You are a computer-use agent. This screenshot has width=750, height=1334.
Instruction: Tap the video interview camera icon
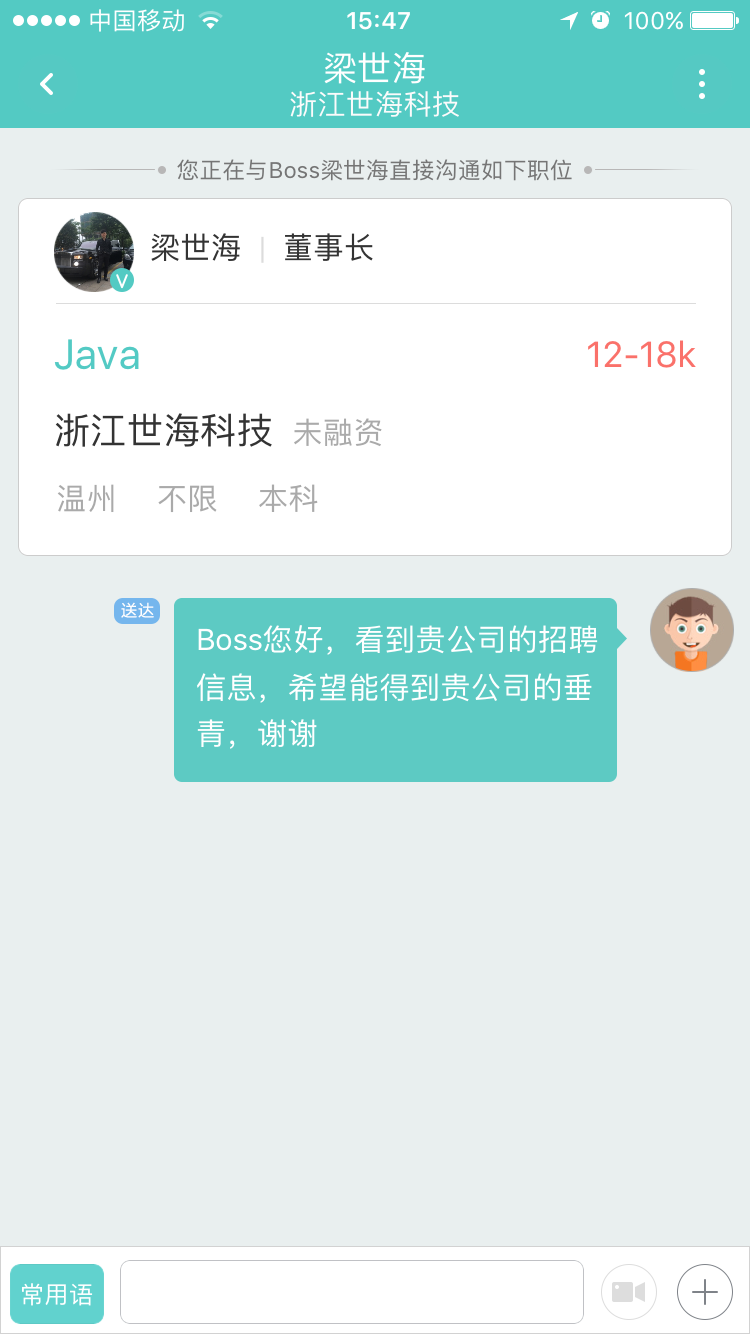click(629, 1291)
